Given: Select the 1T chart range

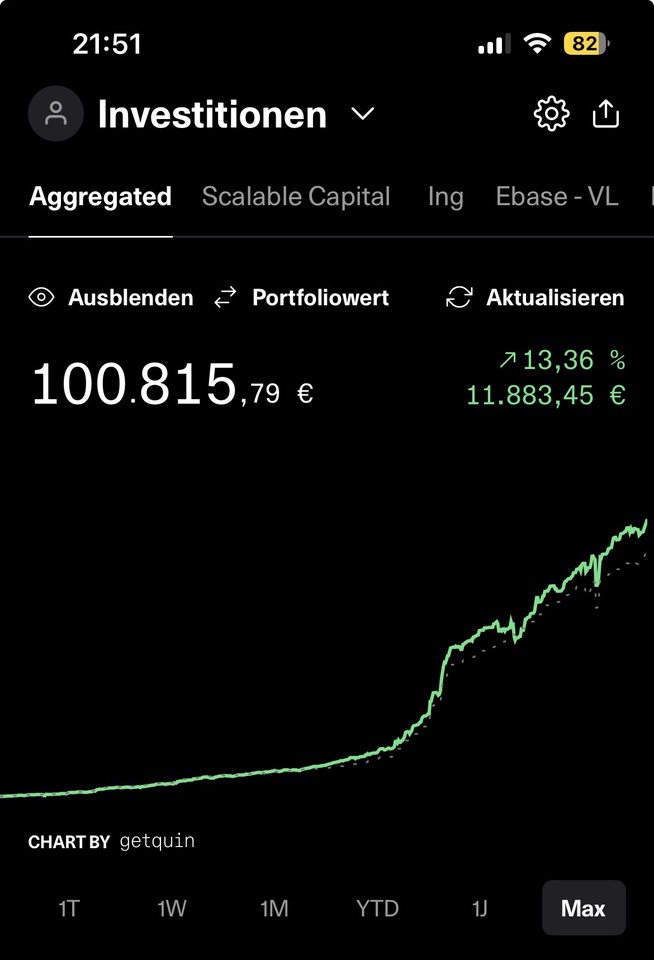Looking at the screenshot, I should click(x=68, y=908).
